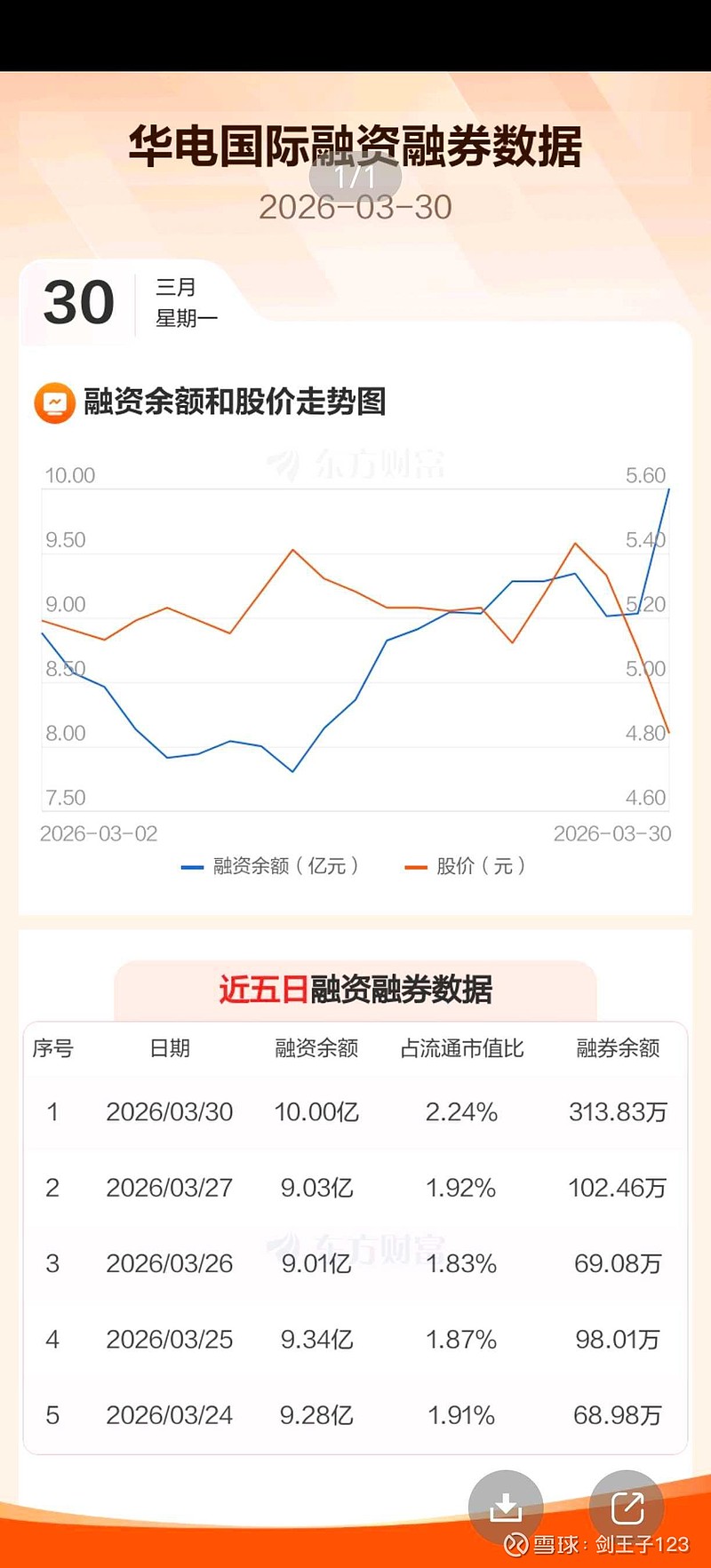
Task: Expand the 近五日融资融券数据 section header
Action: tap(355, 989)
